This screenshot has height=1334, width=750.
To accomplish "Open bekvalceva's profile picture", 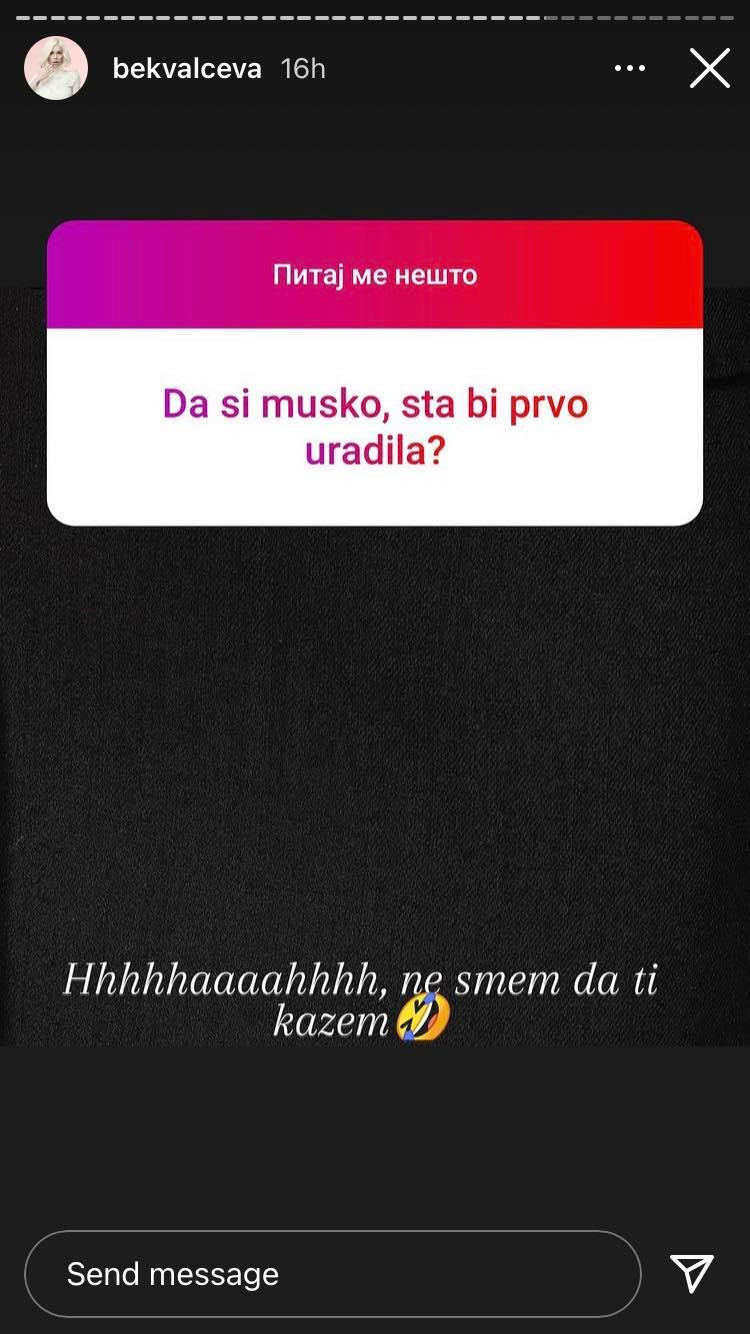I will click(56, 68).
